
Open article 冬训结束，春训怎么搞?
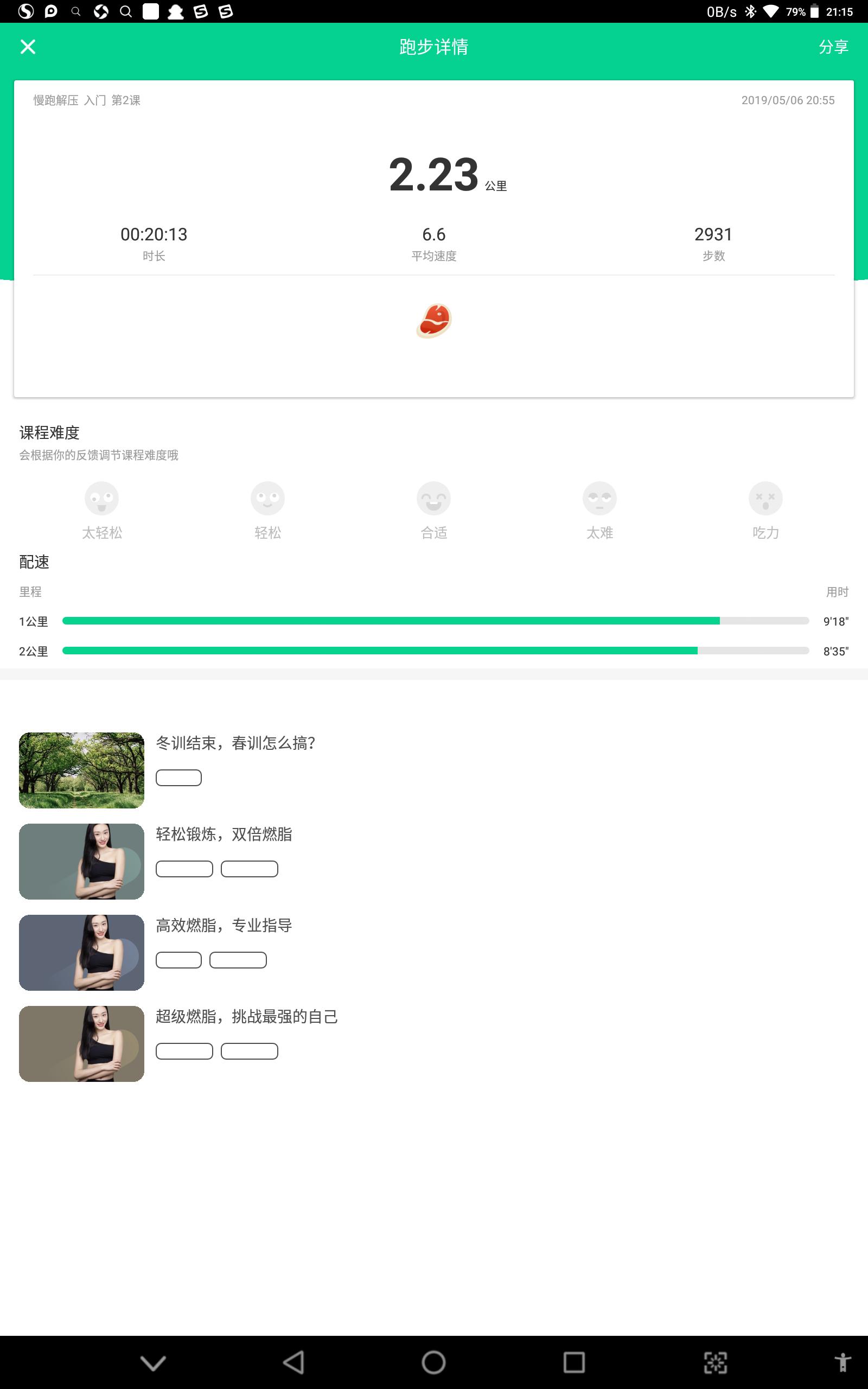(x=235, y=743)
